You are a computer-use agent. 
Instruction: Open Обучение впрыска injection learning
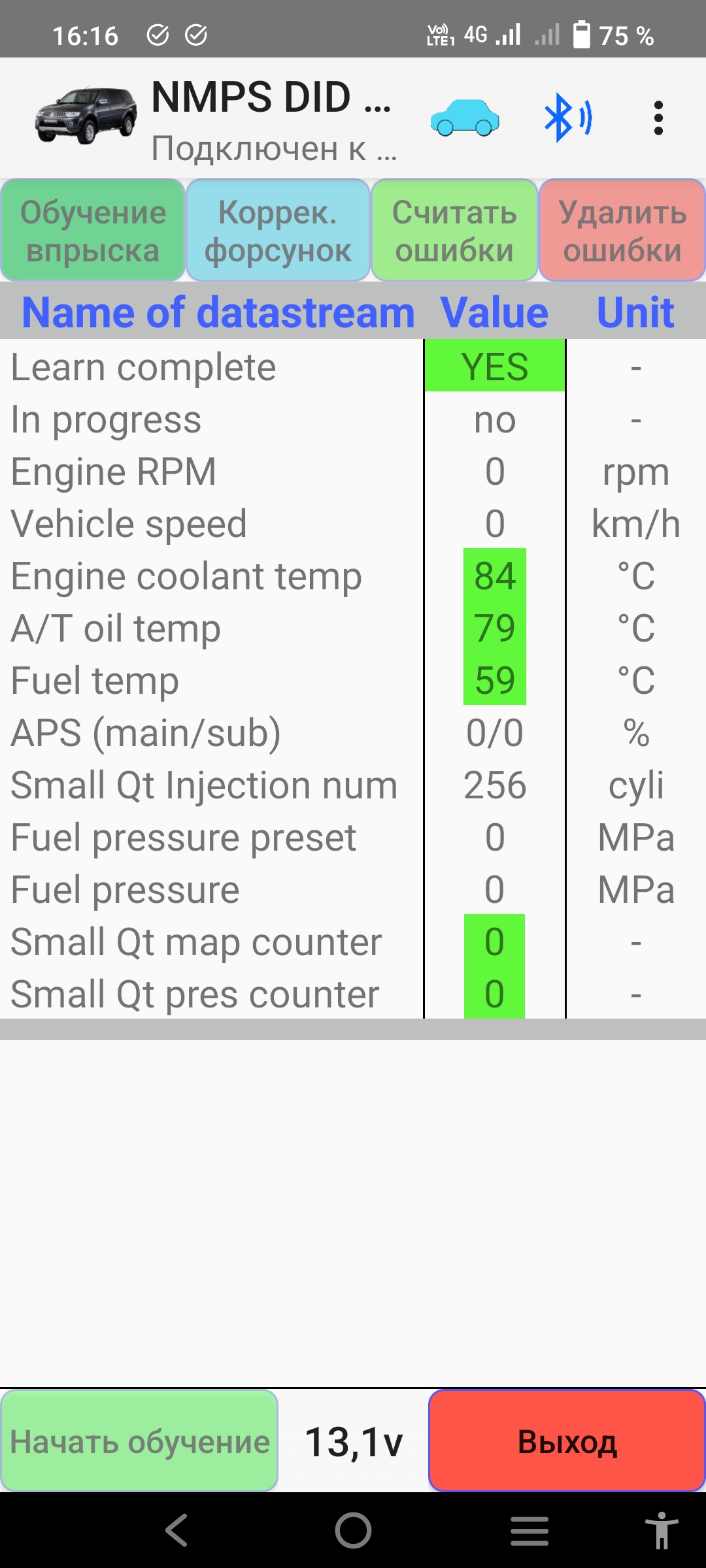pyautogui.click(x=93, y=231)
